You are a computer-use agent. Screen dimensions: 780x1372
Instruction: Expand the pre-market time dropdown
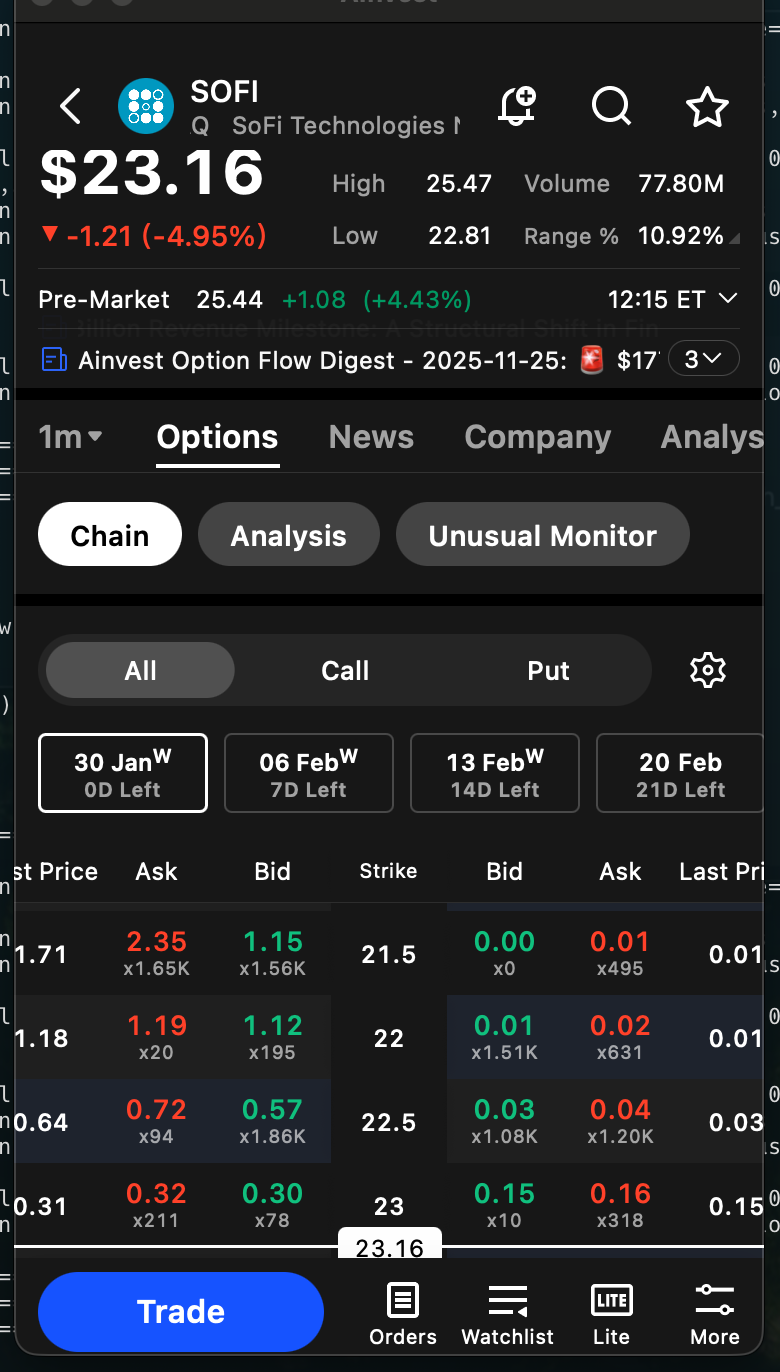coord(728,299)
